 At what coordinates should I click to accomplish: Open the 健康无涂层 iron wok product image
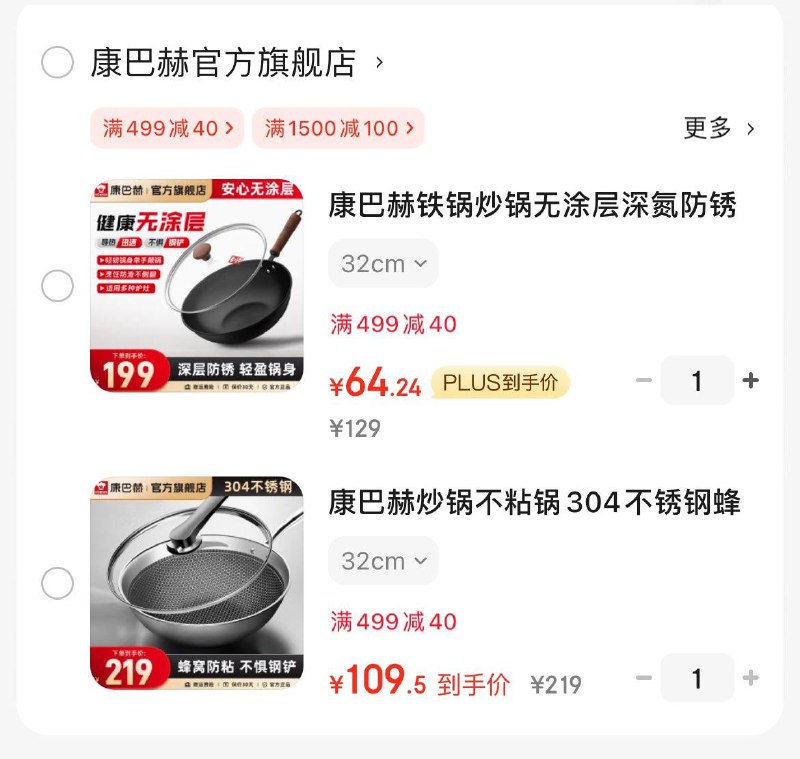point(197,286)
